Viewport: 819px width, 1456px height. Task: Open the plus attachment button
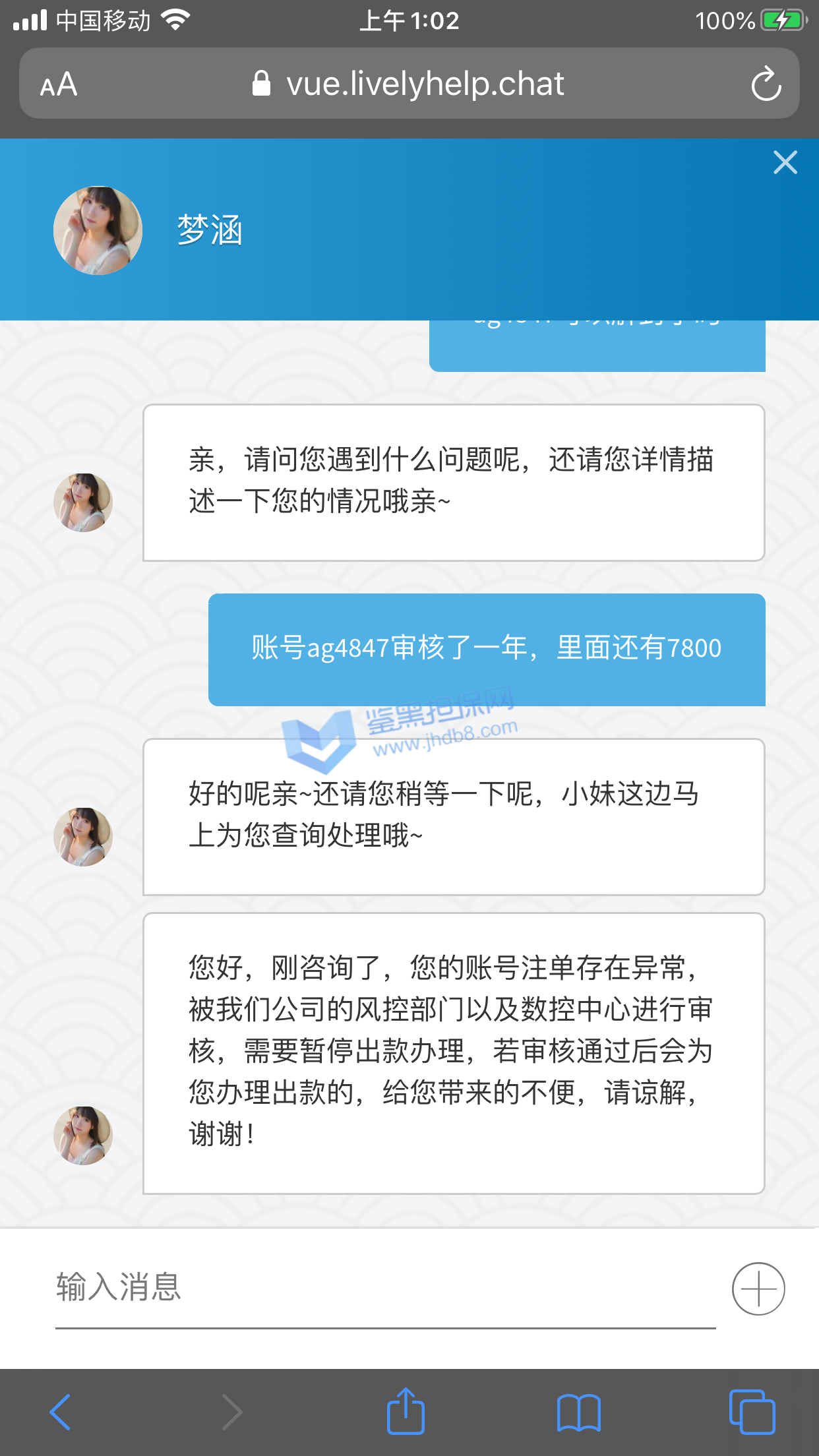click(x=758, y=1289)
